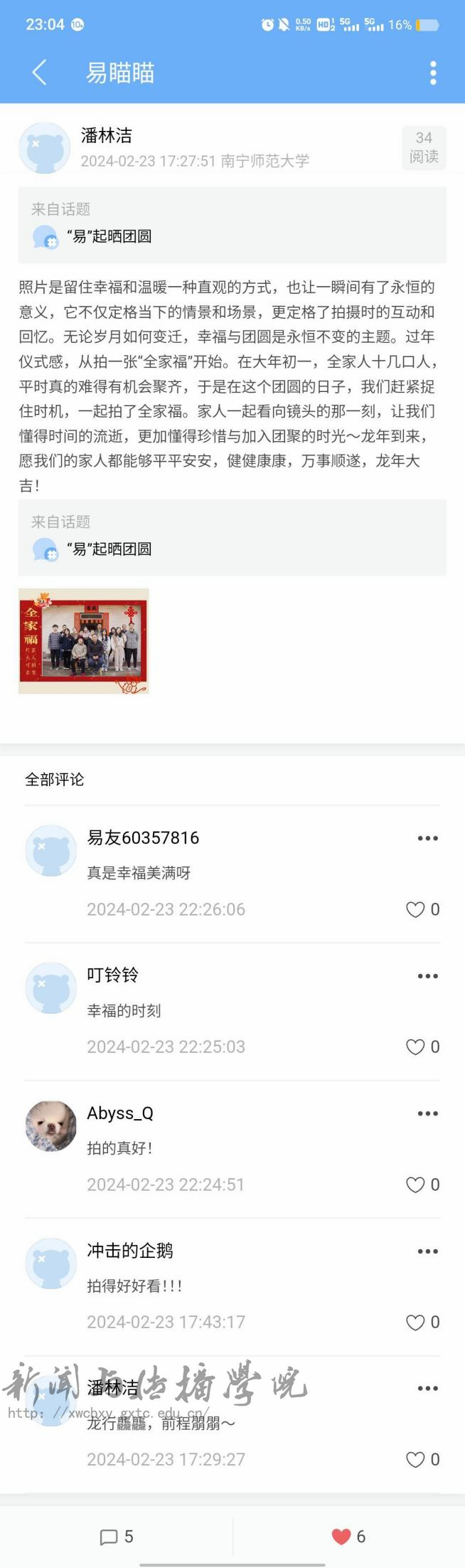Open 潘林洁's profile avatar in the post header
The height and width of the screenshot is (1568, 465).
click(x=44, y=148)
